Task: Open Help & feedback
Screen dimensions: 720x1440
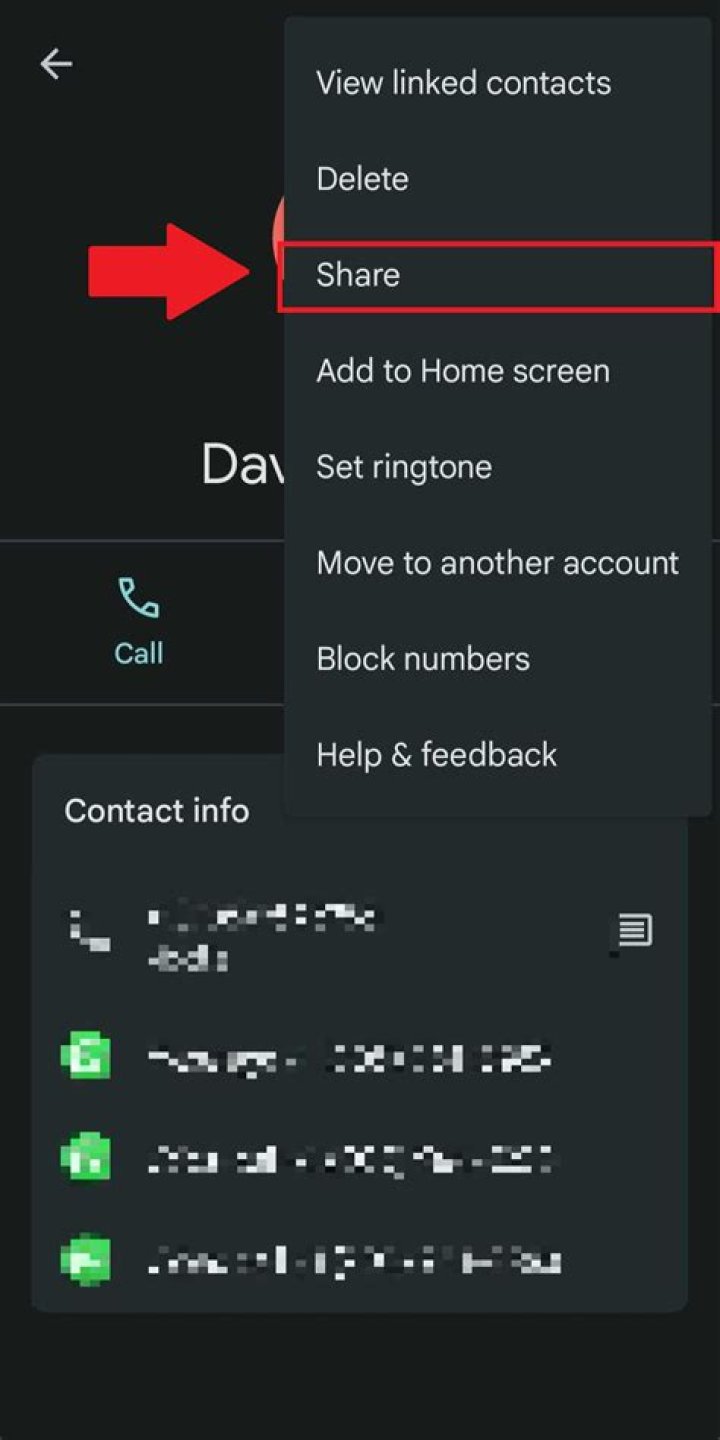Action: click(x=436, y=755)
